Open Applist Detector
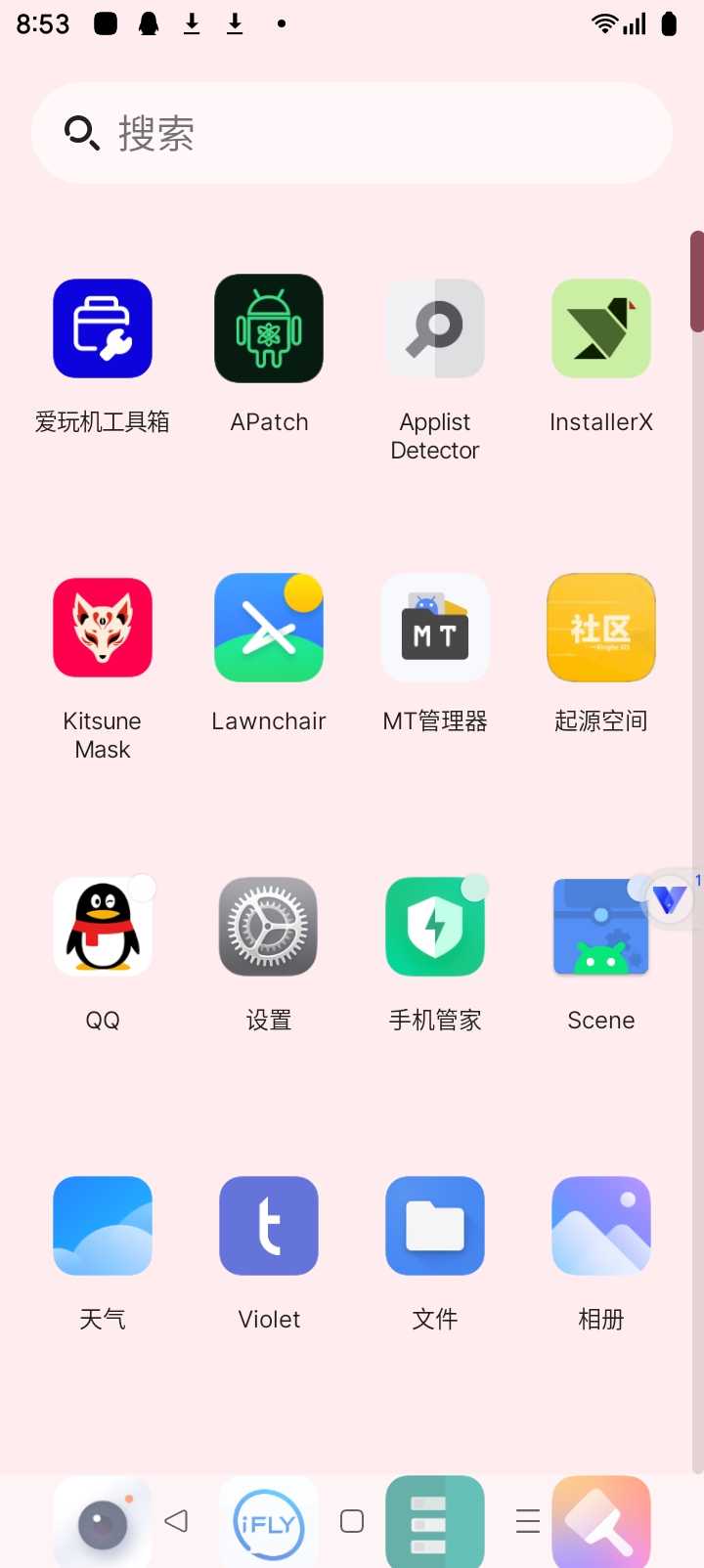704x1568 pixels. pyautogui.click(x=435, y=328)
